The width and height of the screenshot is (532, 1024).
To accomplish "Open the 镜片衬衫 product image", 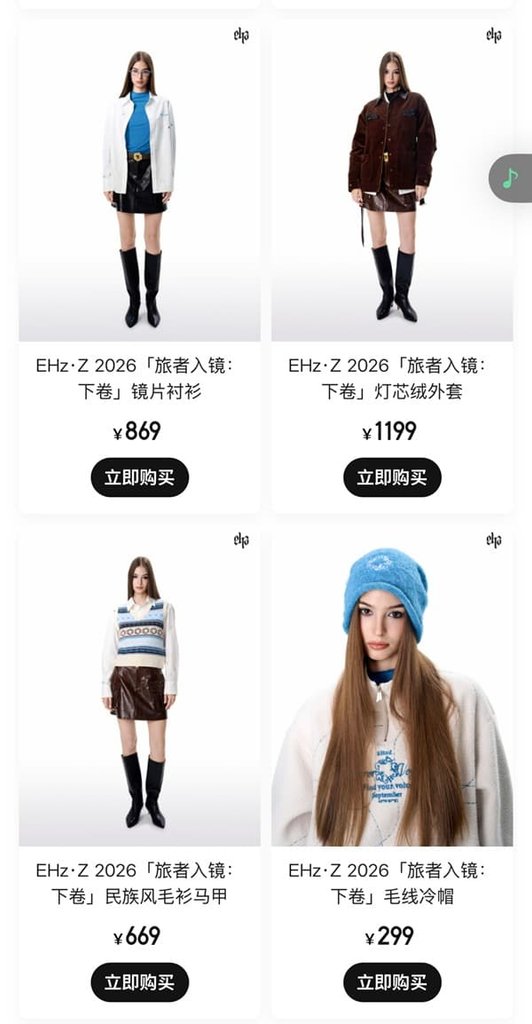I will 140,180.
